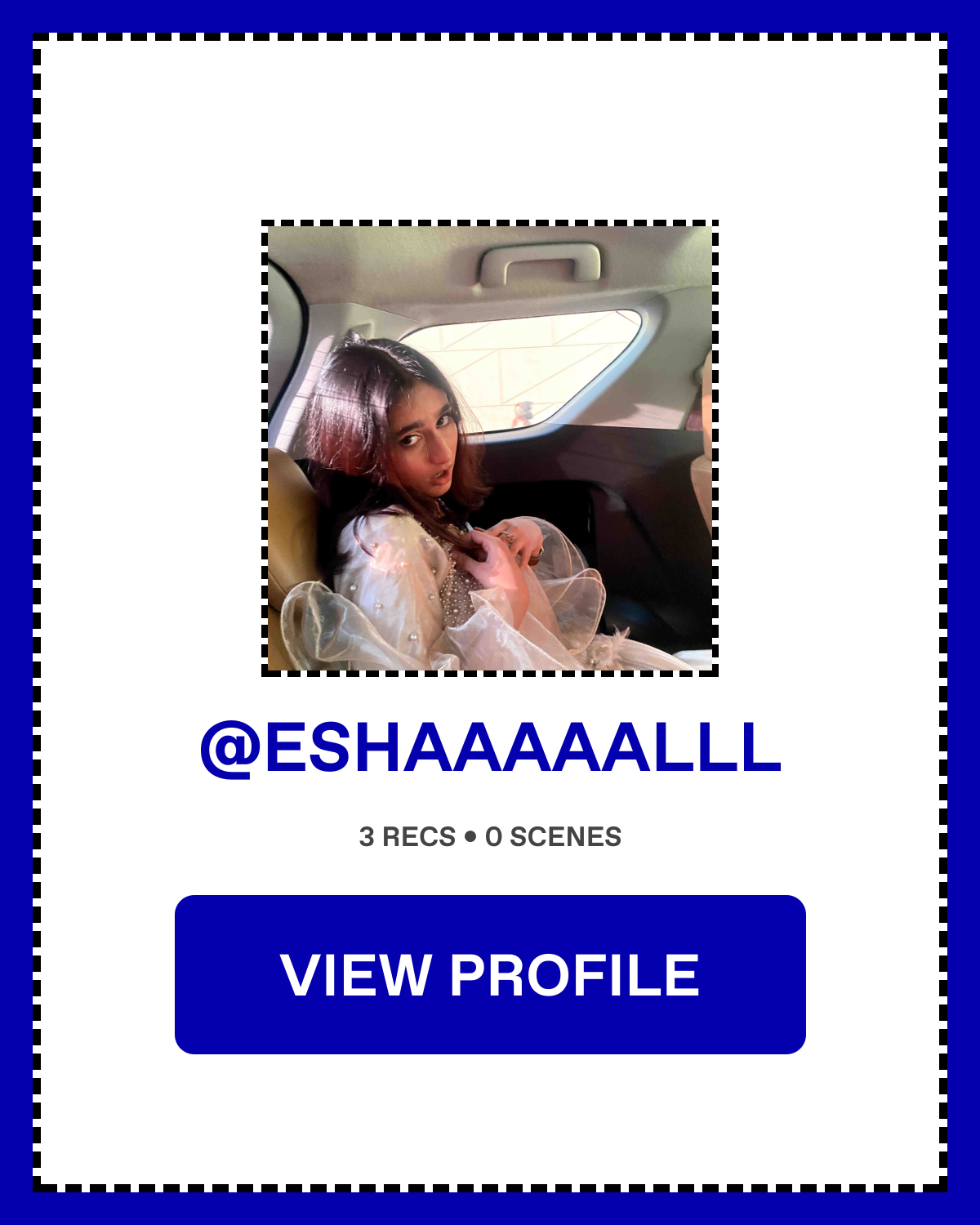Screen dimensions: 980x1225
Task: Open the @ESHAAAAALLL profile photo
Action: [x=490, y=448]
